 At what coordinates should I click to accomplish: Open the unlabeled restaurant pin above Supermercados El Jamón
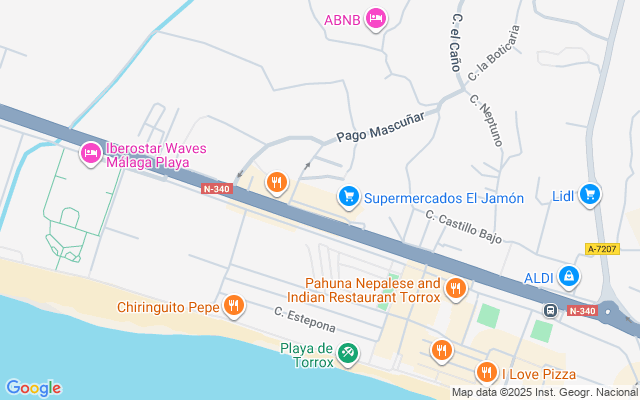(x=277, y=183)
